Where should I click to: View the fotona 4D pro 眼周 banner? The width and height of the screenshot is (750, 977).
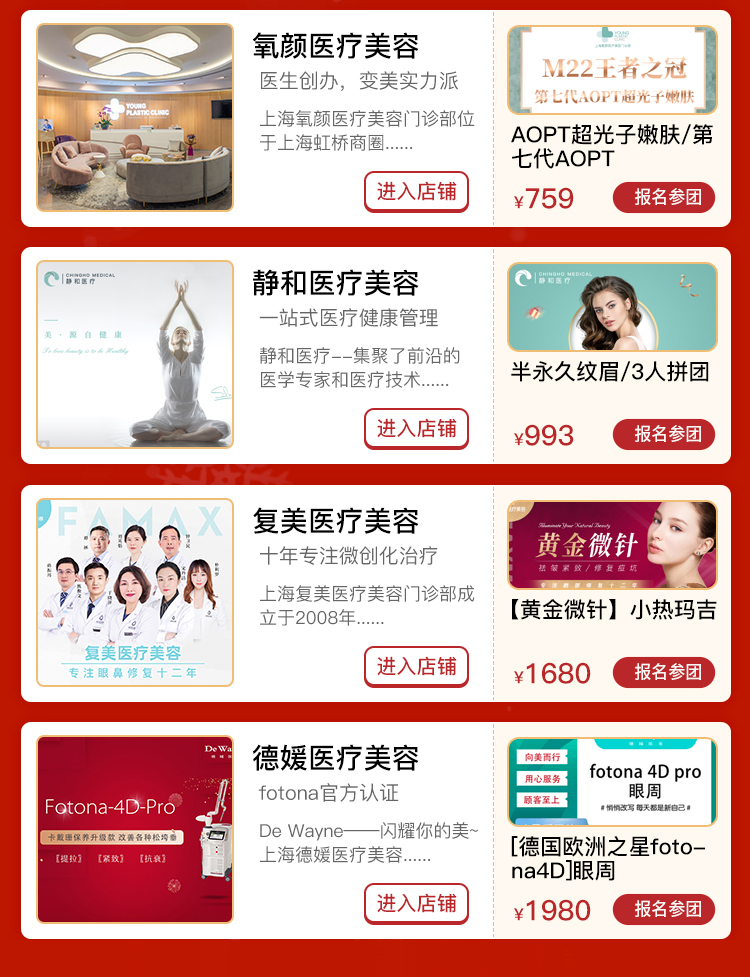612,782
